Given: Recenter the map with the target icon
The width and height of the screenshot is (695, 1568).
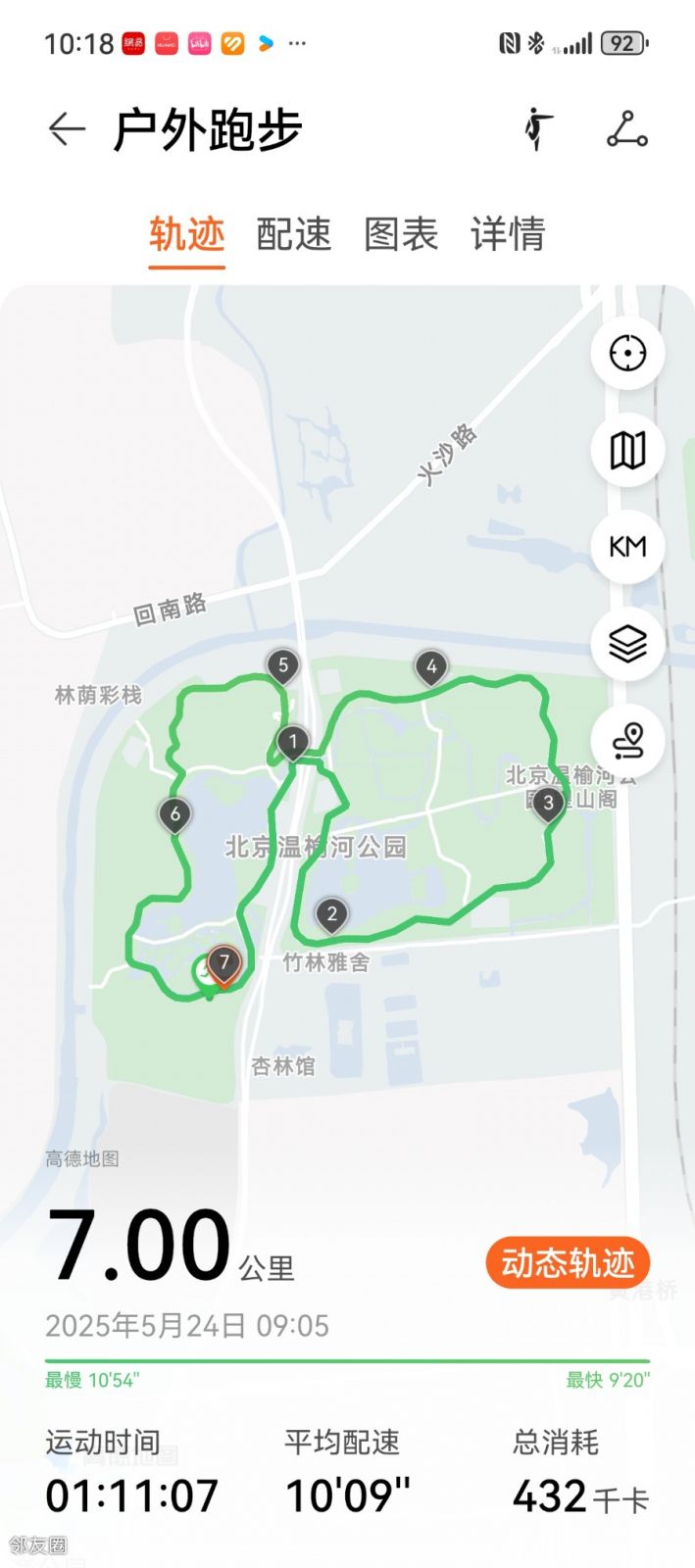Looking at the screenshot, I should coord(627,353).
